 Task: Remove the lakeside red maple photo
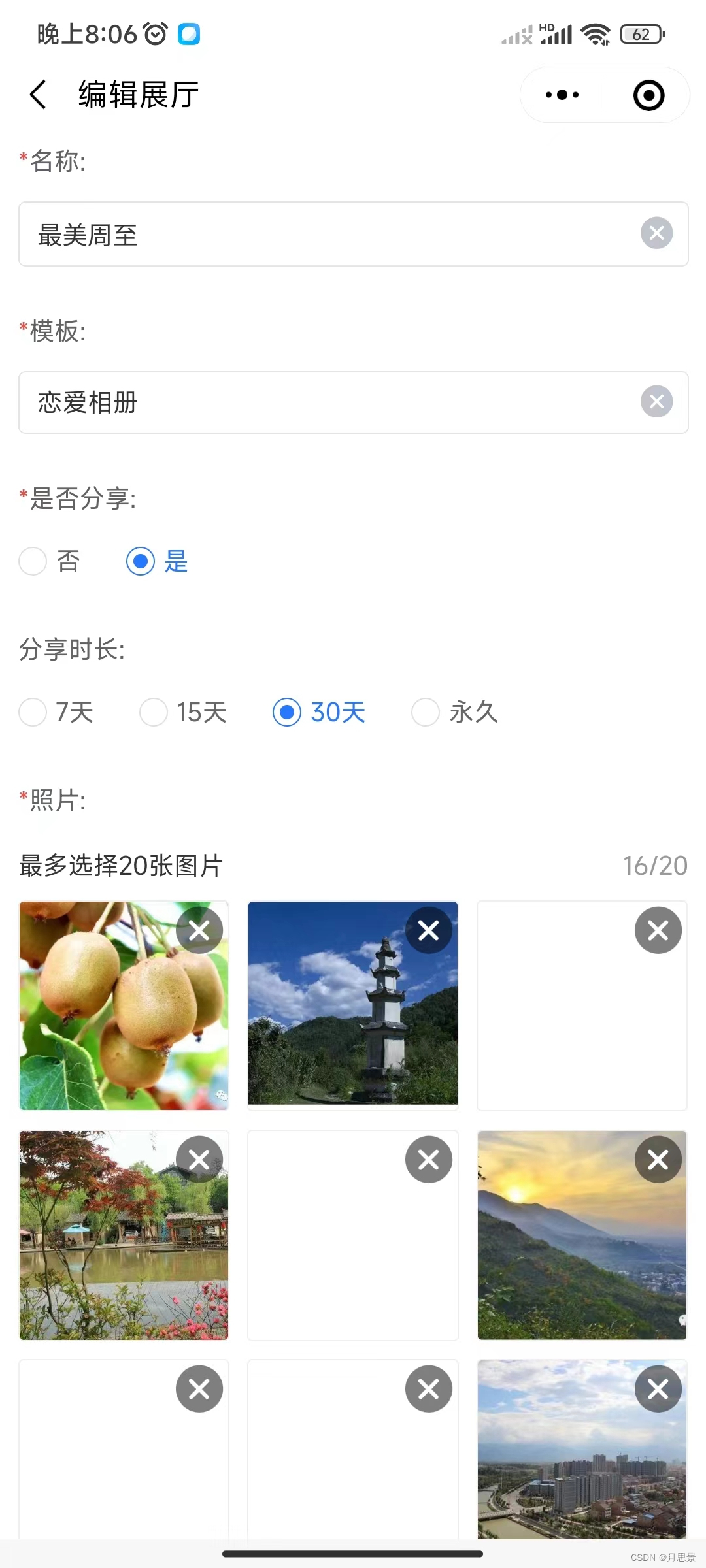pyautogui.click(x=199, y=1160)
